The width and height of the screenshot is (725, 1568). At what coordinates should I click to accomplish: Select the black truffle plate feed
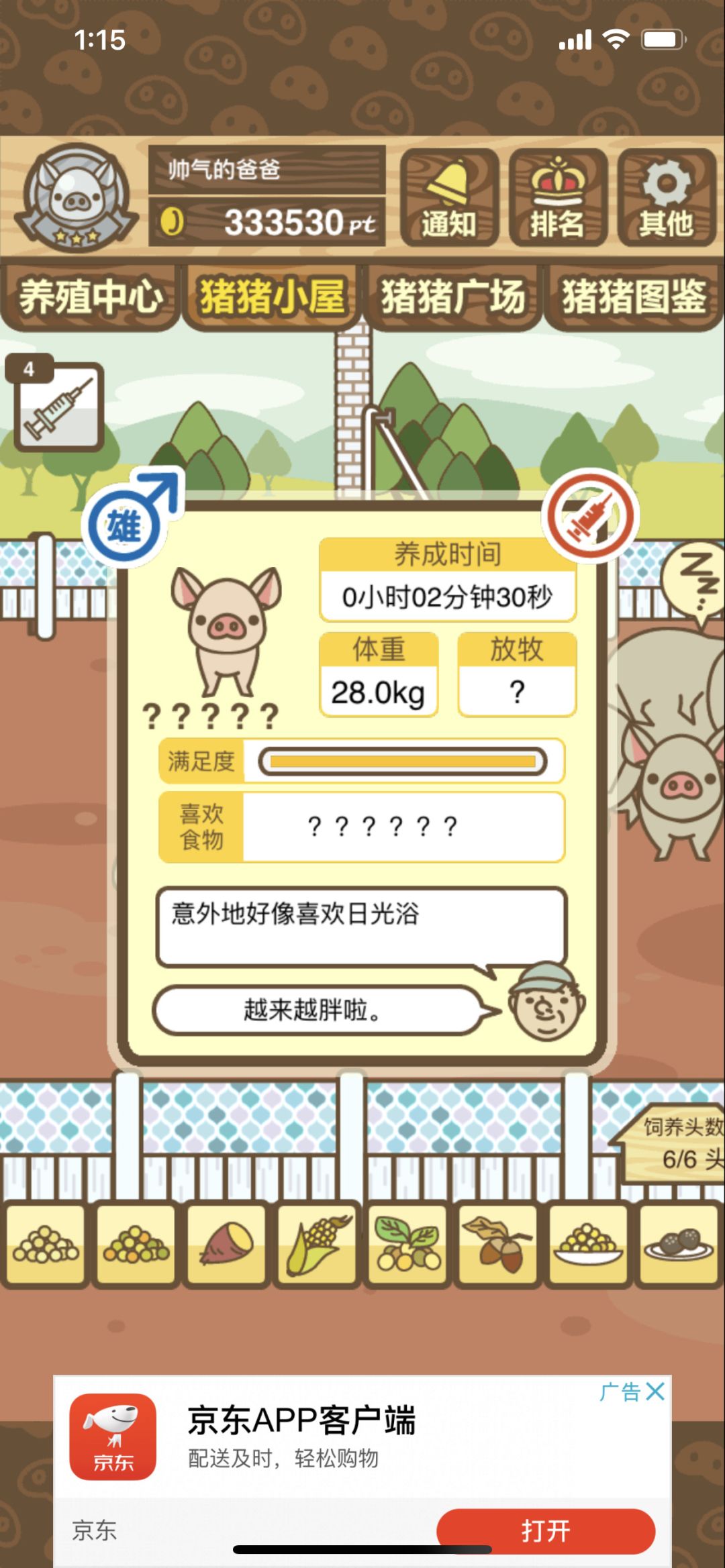tap(678, 1245)
